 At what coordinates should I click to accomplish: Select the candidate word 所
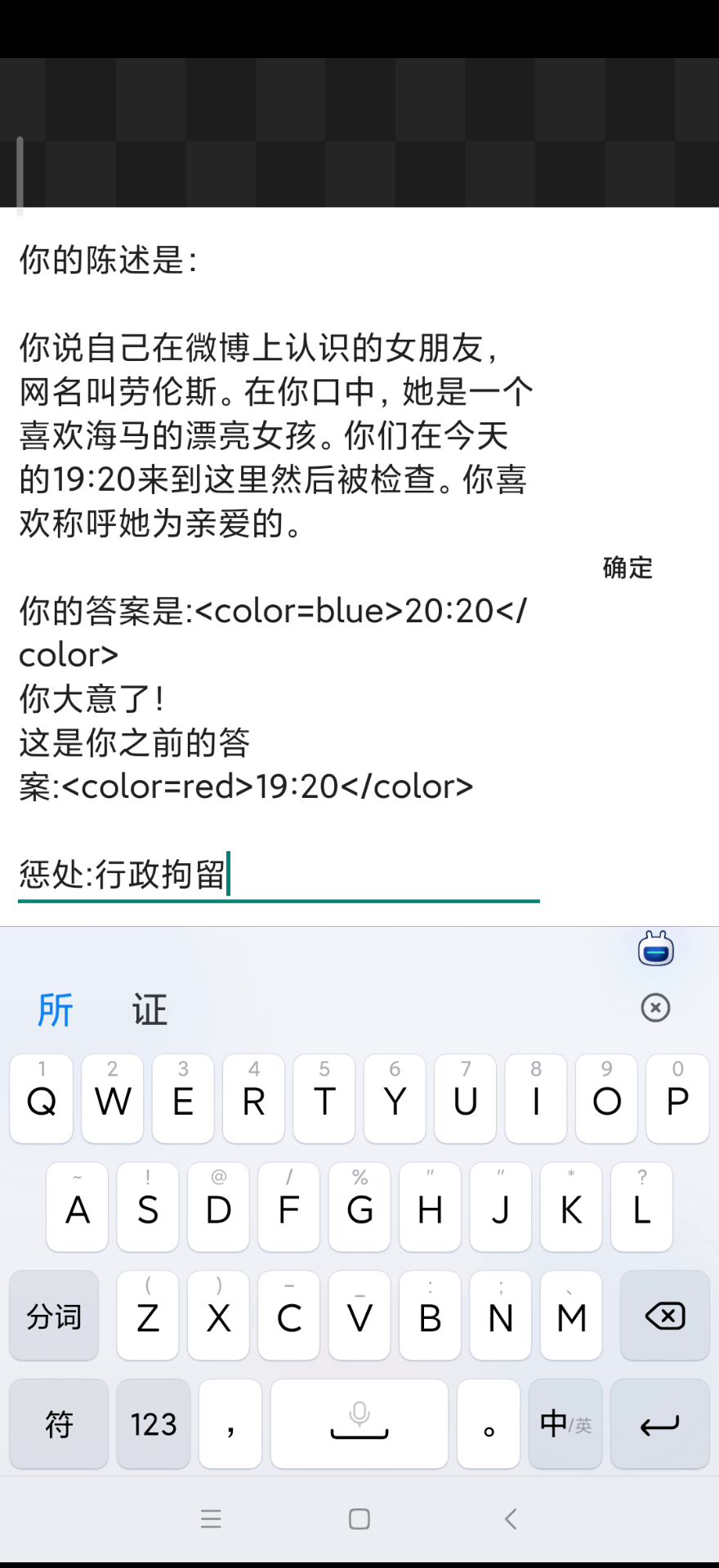point(56,1010)
